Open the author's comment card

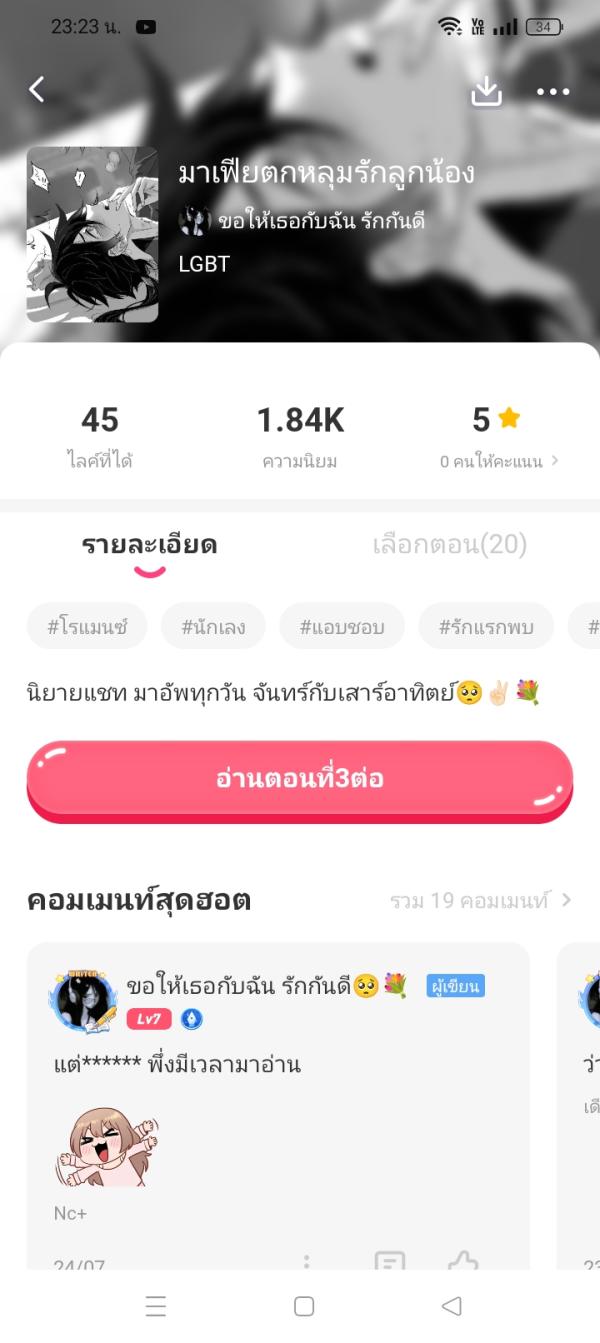[278, 1100]
